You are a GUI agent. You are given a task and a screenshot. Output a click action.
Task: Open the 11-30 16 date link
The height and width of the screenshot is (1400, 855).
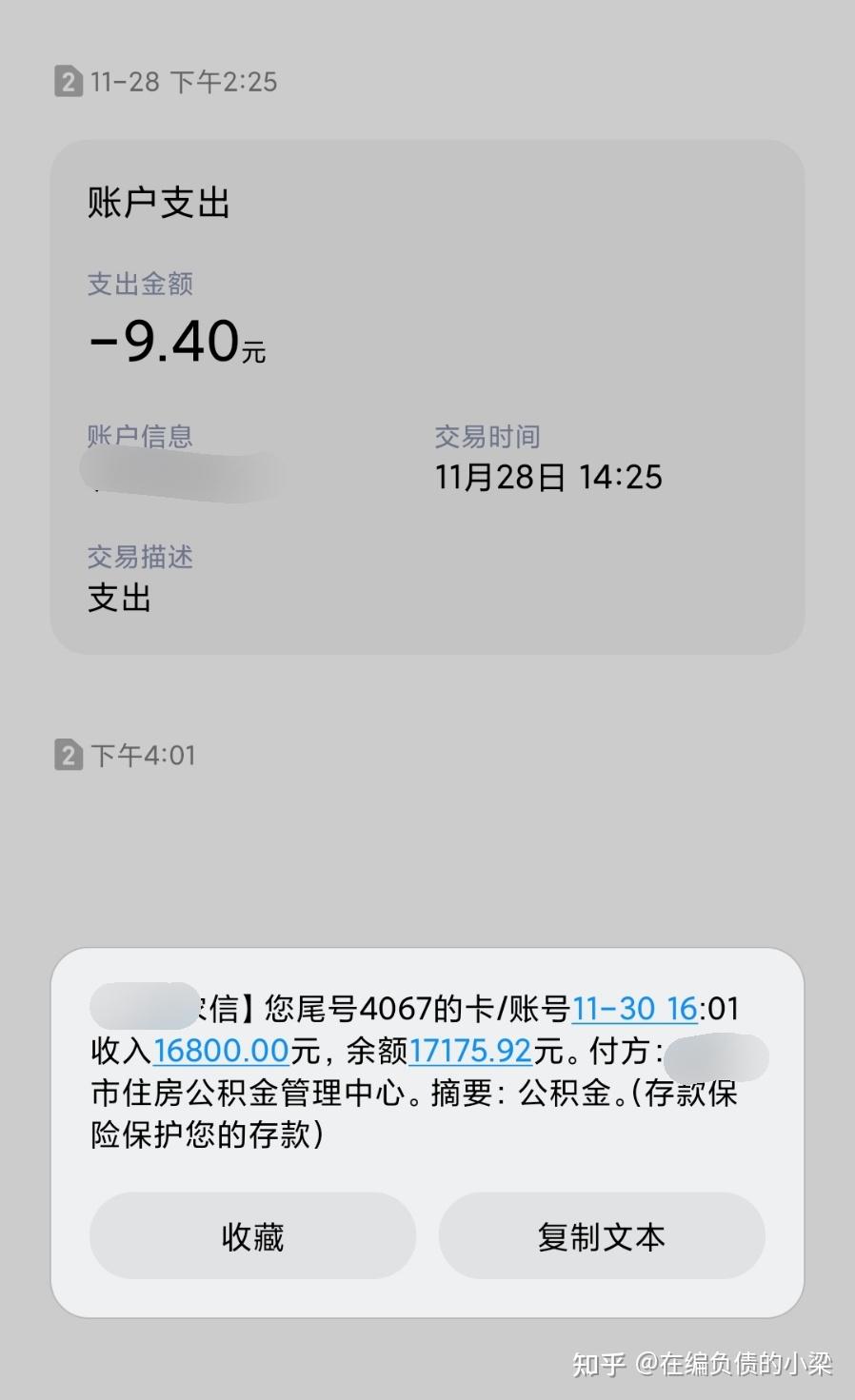[635, 1008]
